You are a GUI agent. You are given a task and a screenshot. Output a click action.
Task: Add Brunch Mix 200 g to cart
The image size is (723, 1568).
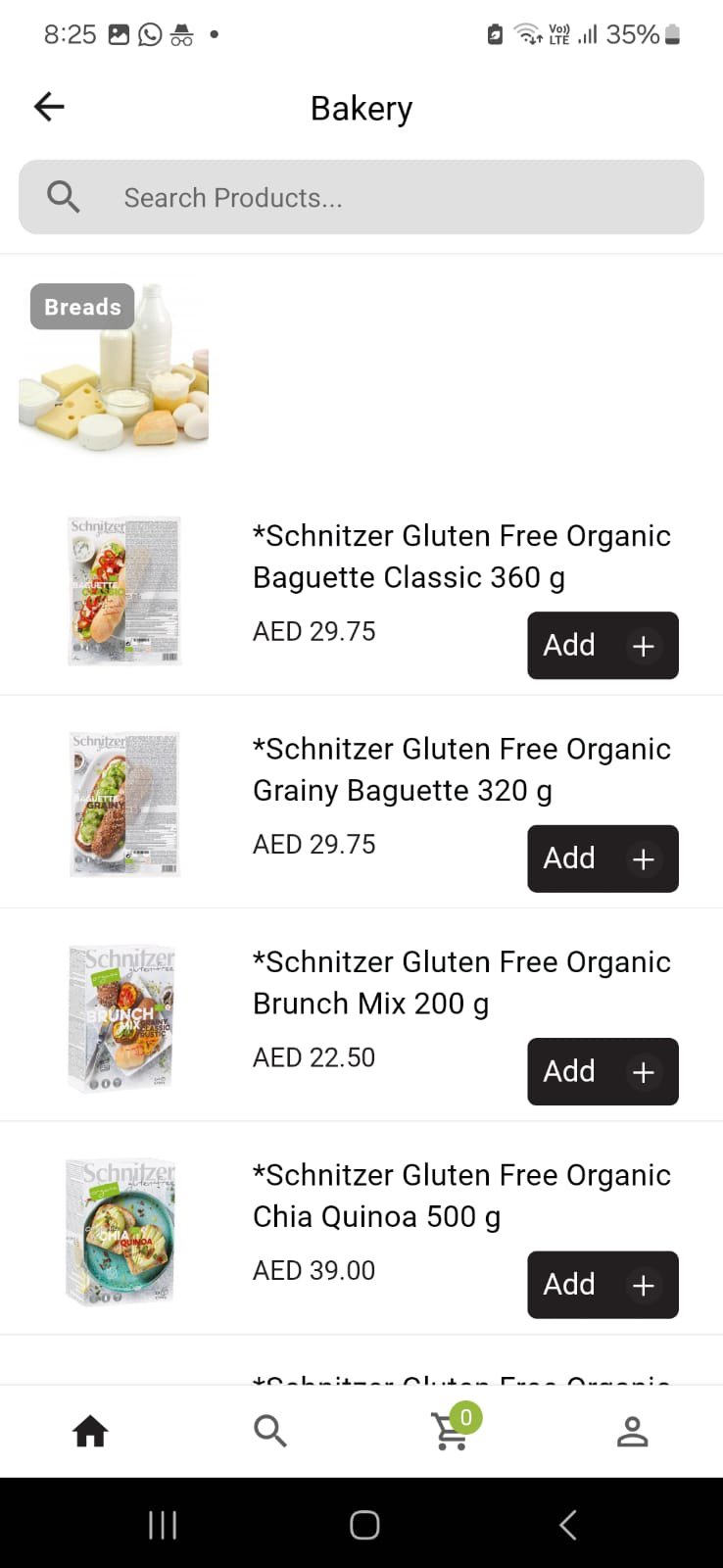(602, 1071)
